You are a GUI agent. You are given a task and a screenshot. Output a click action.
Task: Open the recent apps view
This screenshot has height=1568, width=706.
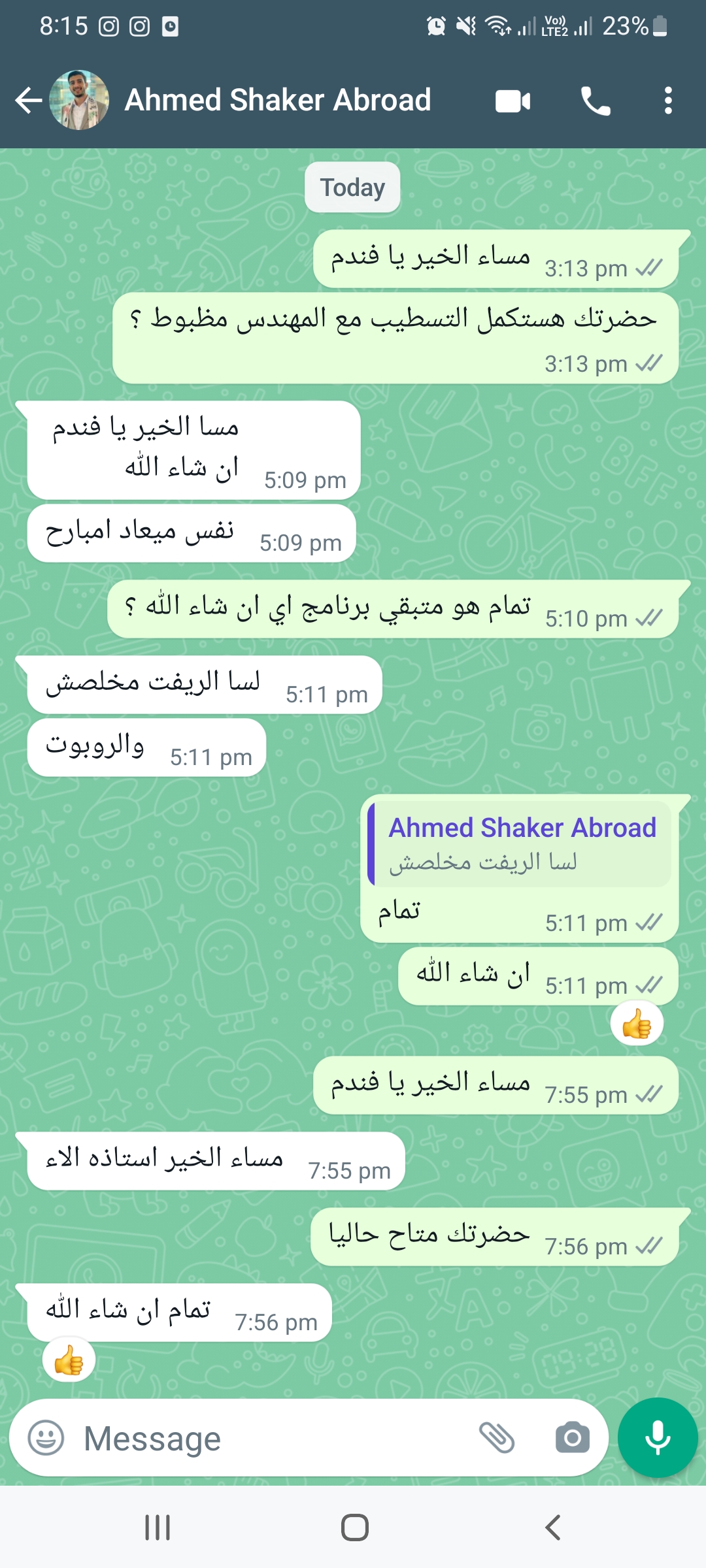point(158,1527)
